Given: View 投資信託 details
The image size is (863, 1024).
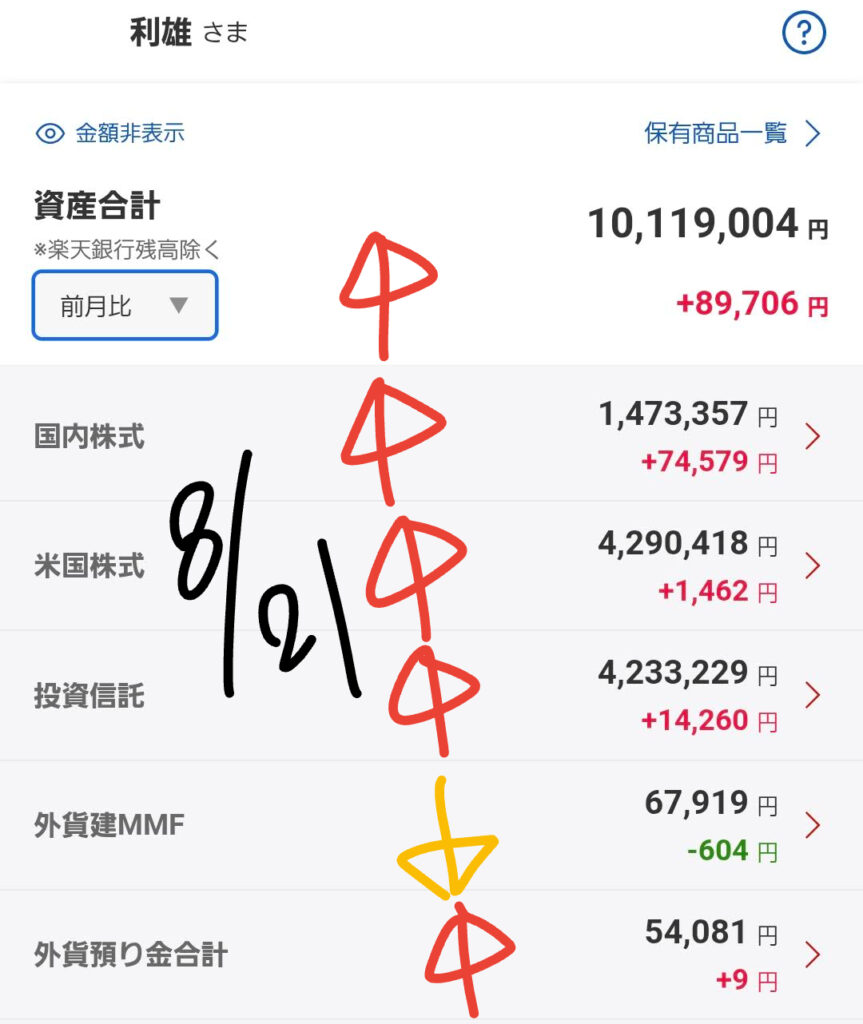Looking at the screenshot, I should [x=430, y=695].
